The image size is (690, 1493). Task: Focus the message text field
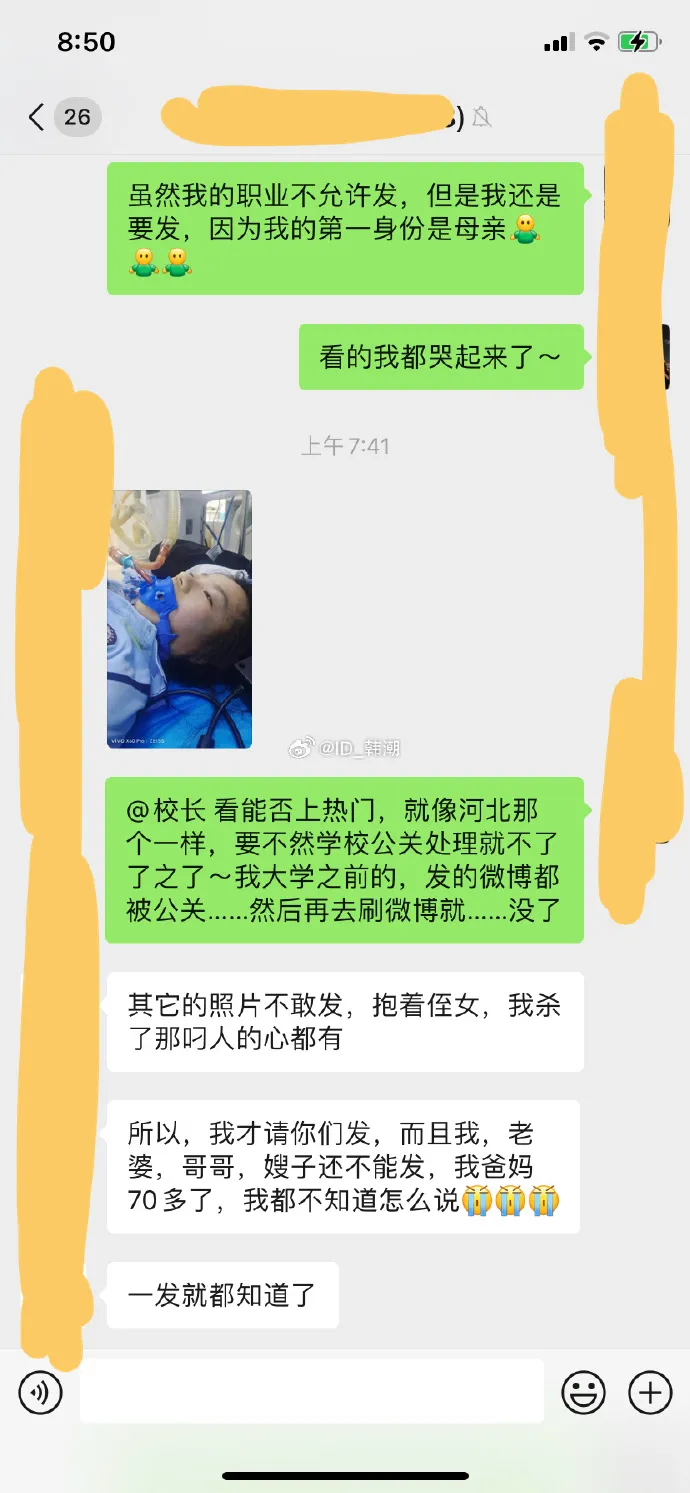coord(311,1391)
